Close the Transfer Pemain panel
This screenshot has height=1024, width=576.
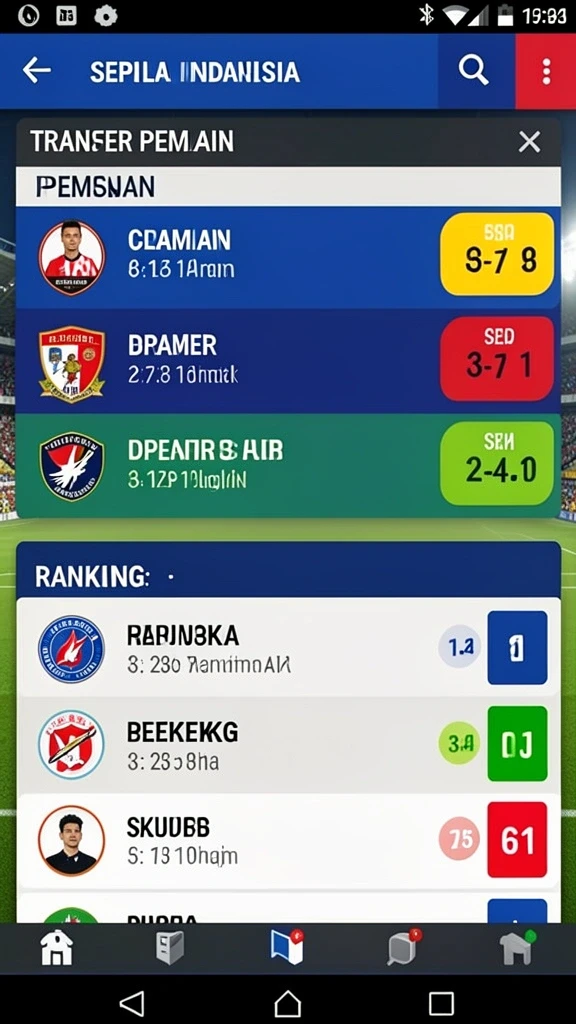coord(529,142)
